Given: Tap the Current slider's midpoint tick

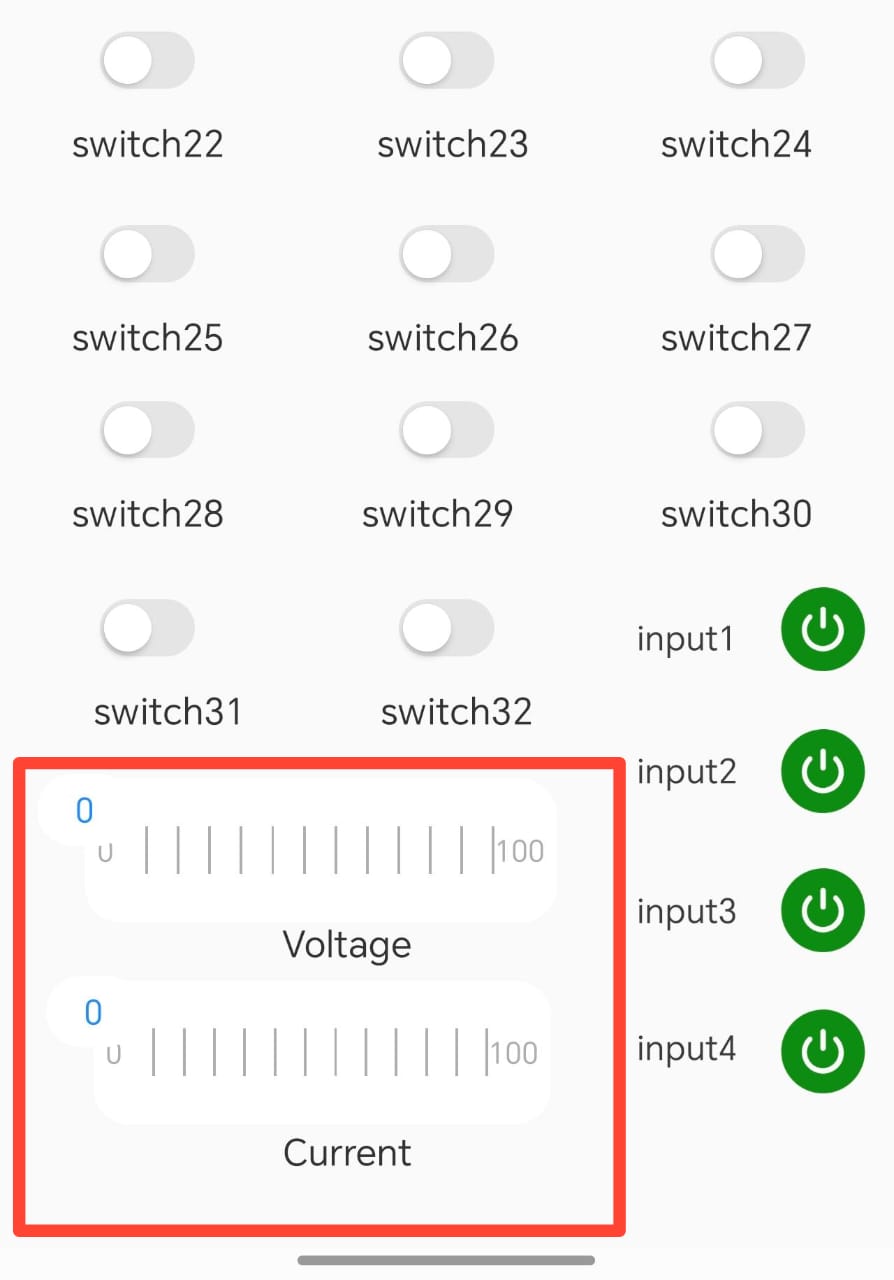Looking at the screenshot, I should point(305,1051).
